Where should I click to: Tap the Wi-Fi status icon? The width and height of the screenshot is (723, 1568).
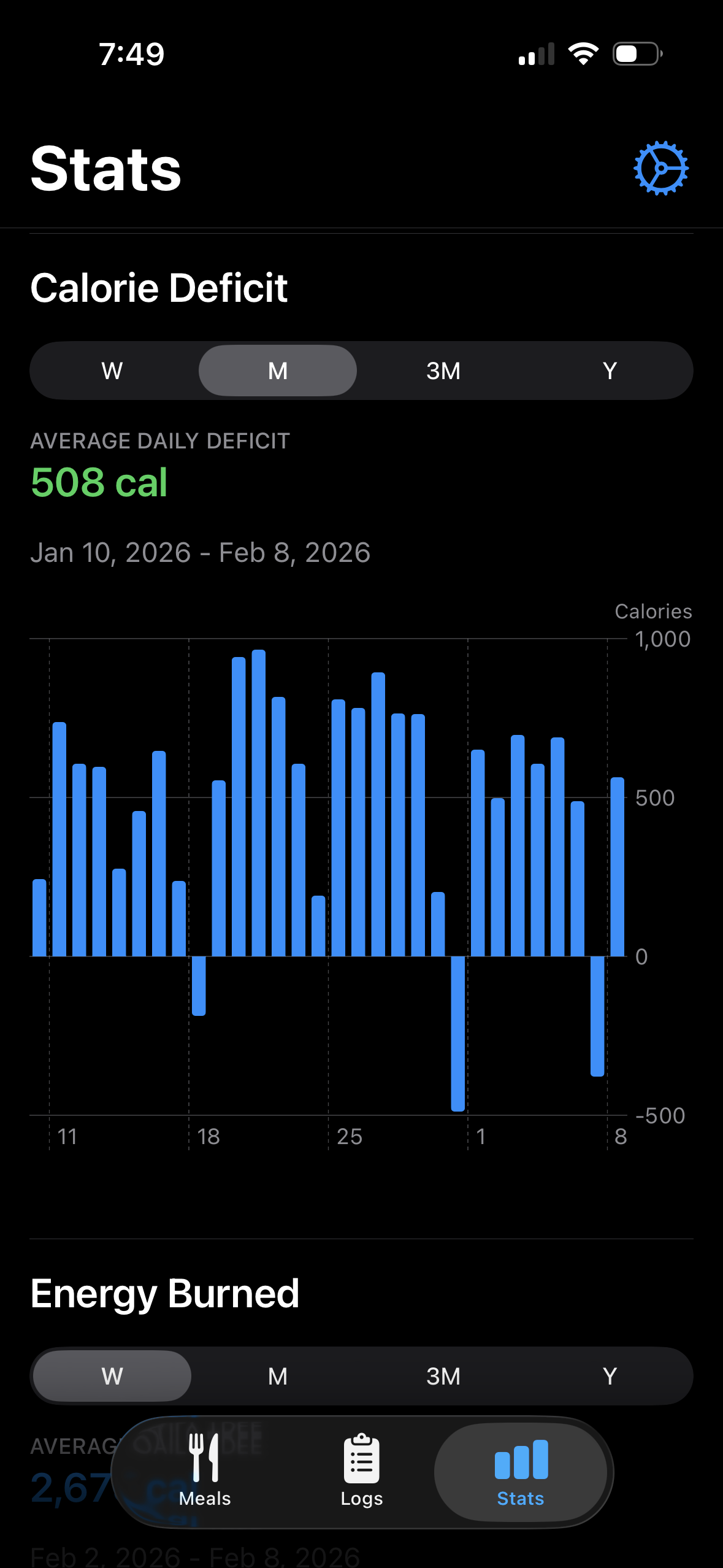click(x=583, y=53)
